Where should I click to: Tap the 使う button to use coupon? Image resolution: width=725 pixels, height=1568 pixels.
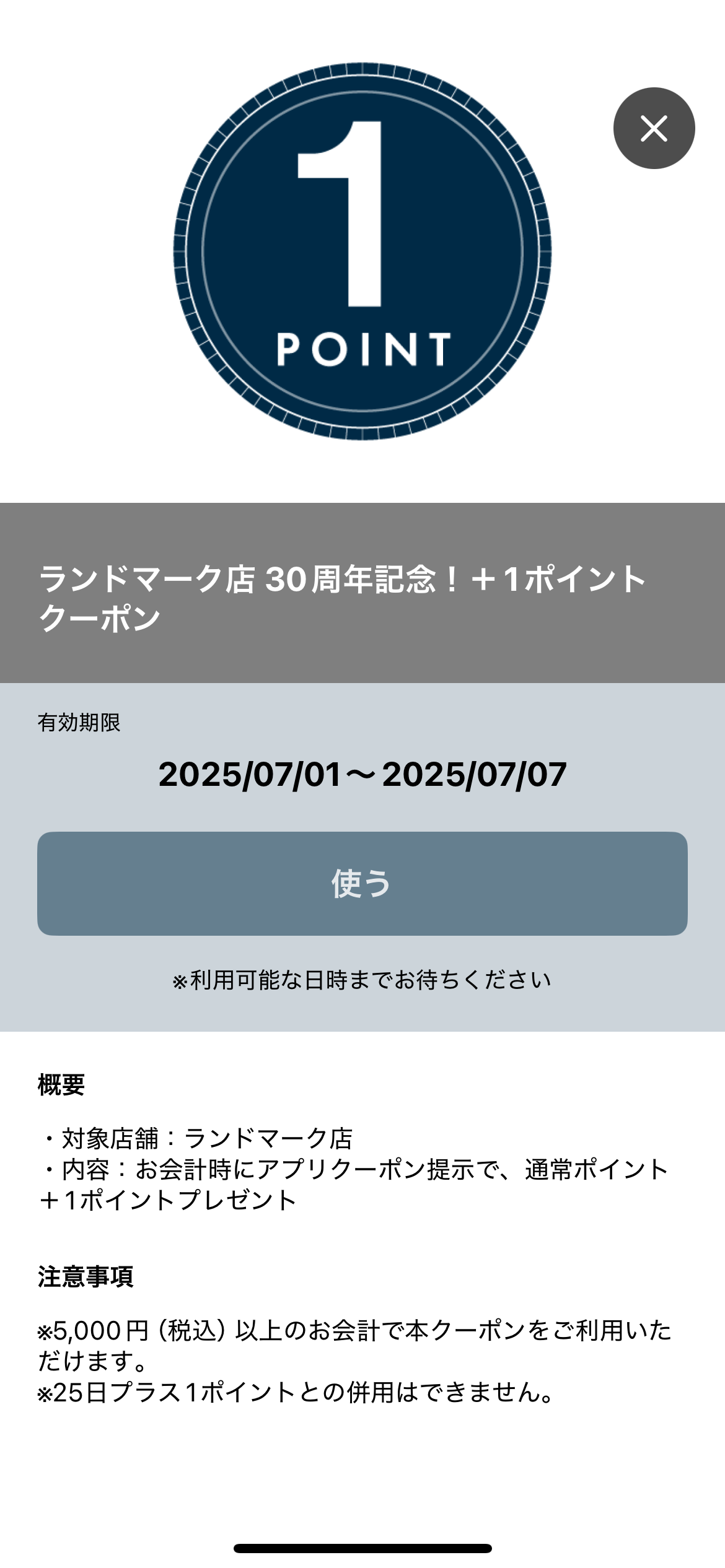point(362,883)
